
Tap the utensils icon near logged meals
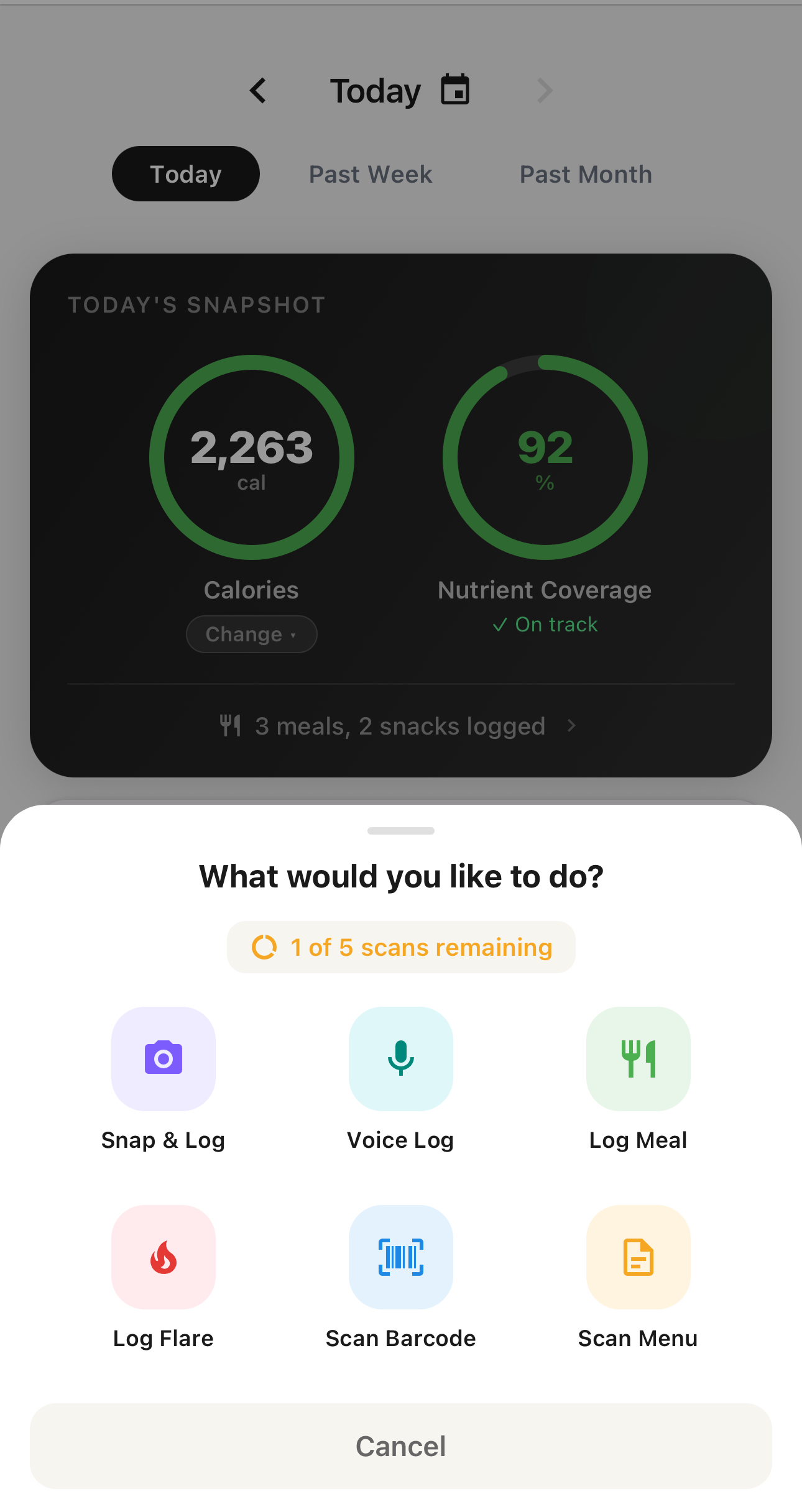(231, 725)
